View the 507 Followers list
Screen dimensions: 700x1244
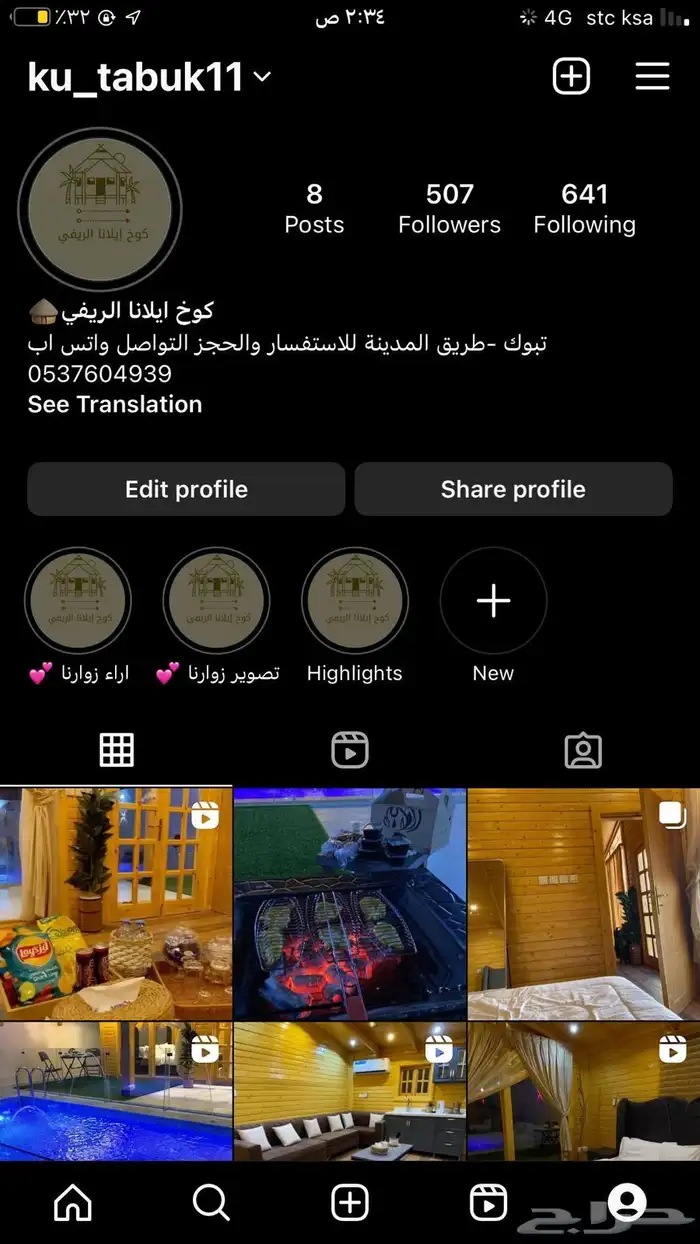click(x=450, y=208)
